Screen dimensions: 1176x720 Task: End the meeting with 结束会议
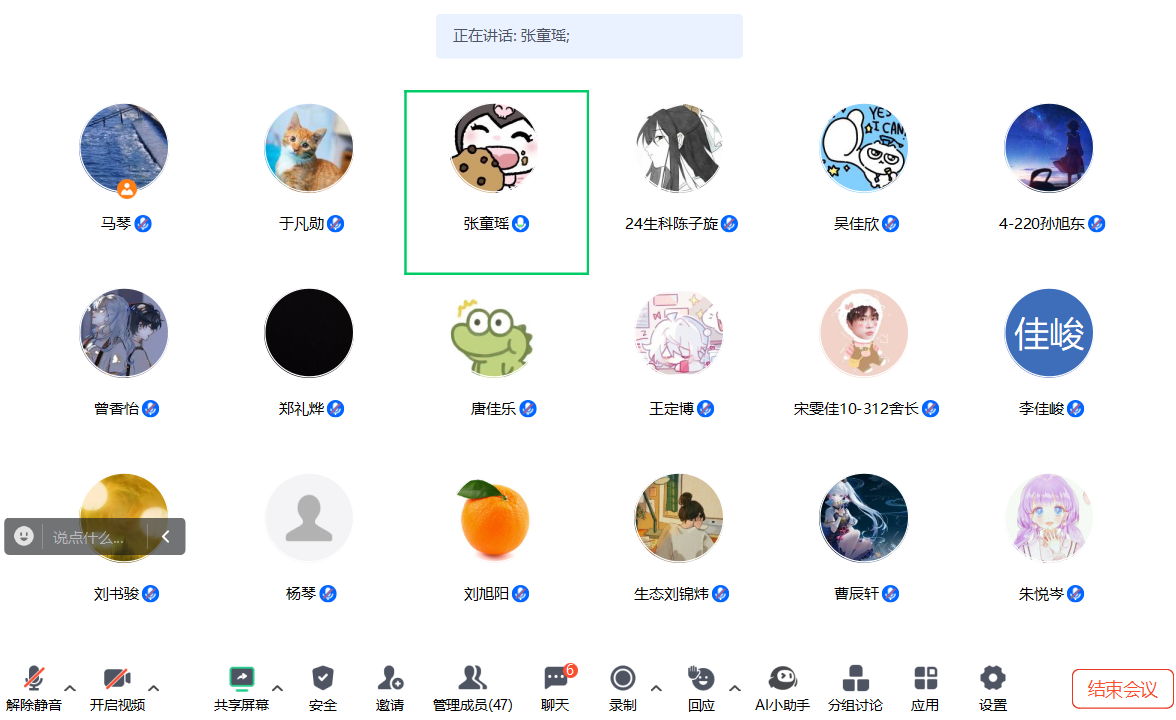pyautogui.click(x=1122, y=689)
